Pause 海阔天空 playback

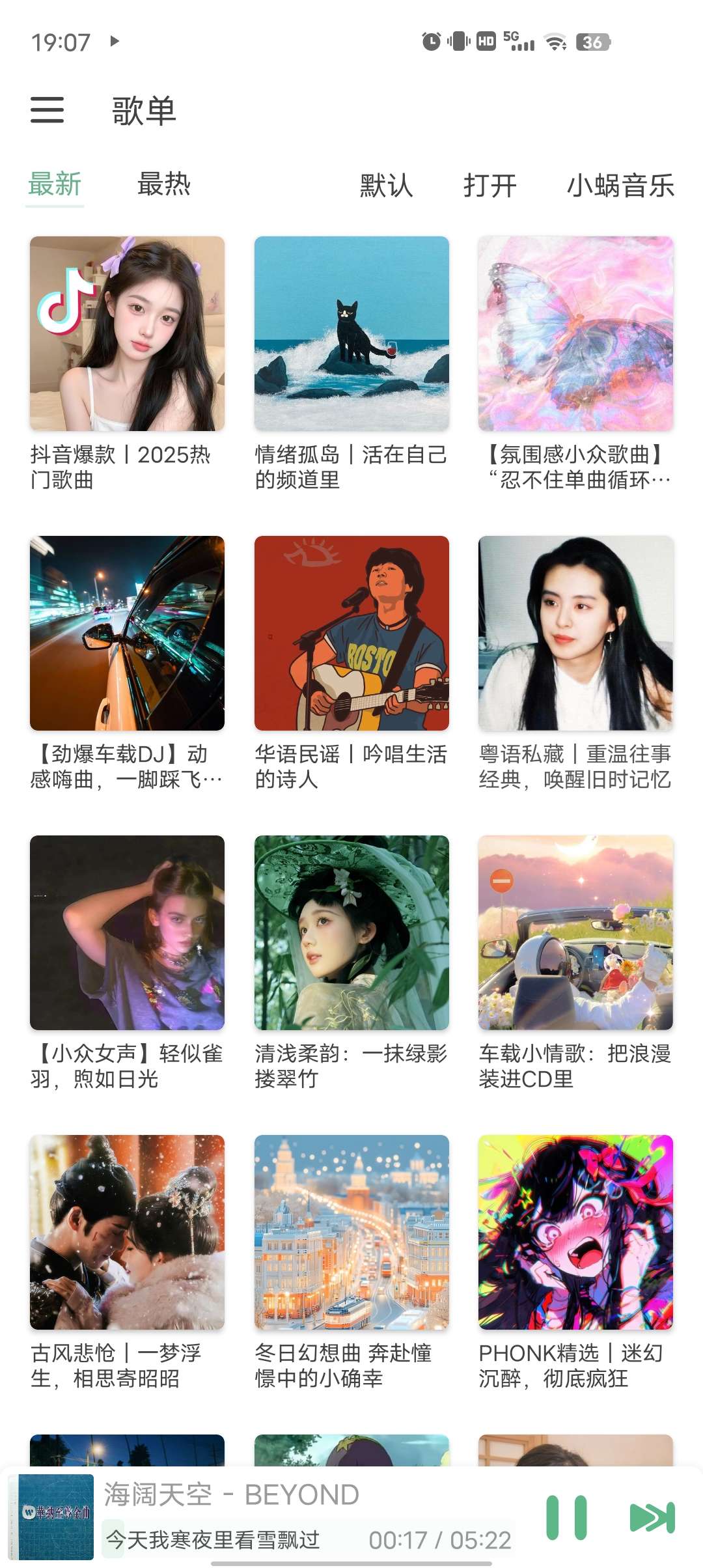pyautogui.click(x=566, y=1517)
